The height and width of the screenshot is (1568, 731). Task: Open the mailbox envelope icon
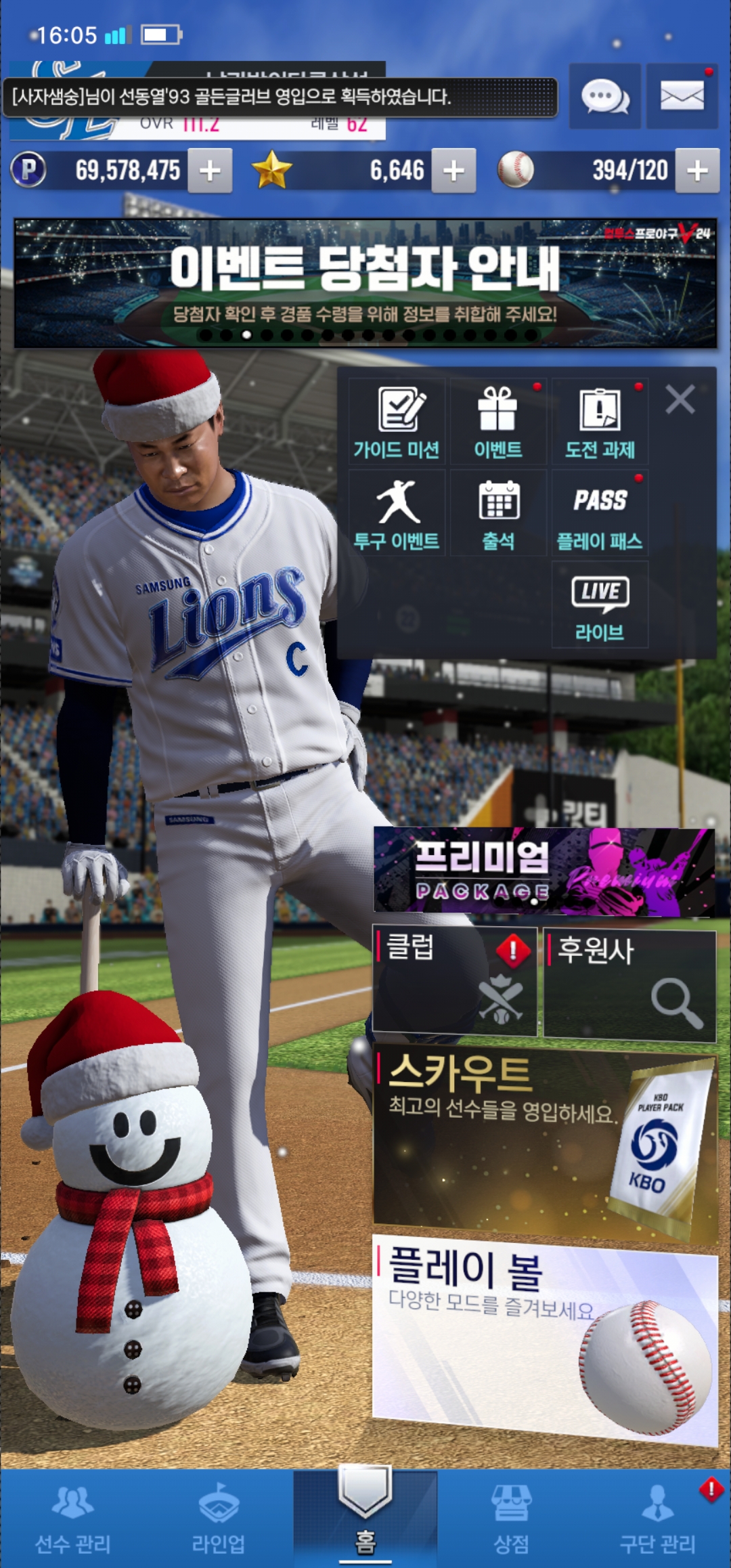[682, 96]
